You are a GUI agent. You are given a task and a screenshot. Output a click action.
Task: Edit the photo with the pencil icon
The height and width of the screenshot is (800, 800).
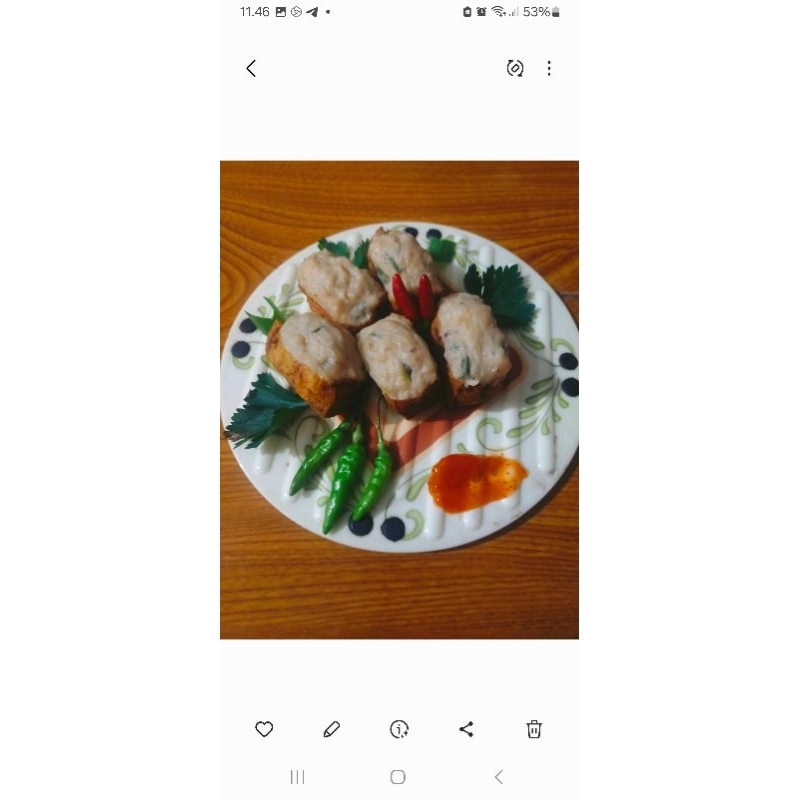pos(332,729)
